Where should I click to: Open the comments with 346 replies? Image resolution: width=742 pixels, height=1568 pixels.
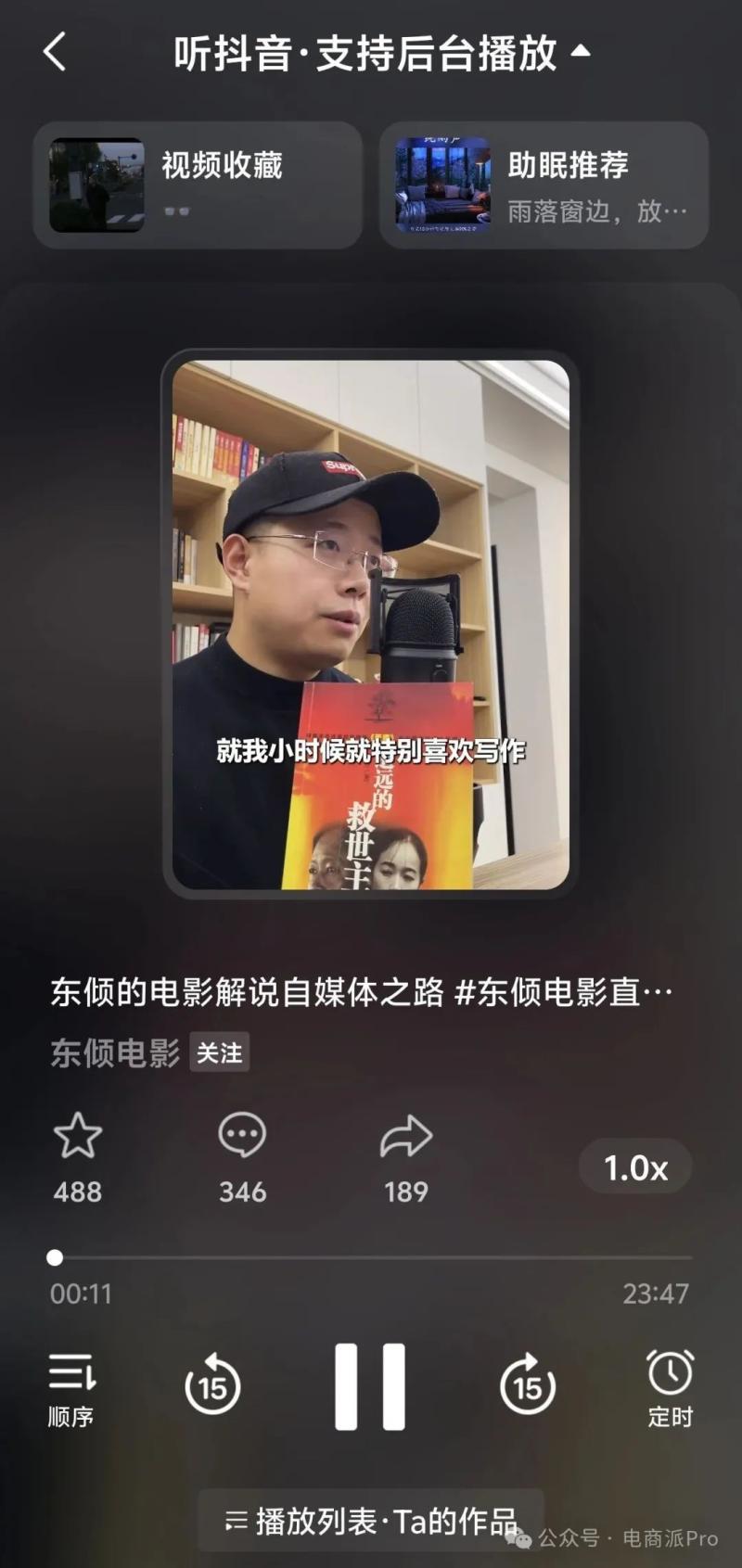coord(242,1136)
